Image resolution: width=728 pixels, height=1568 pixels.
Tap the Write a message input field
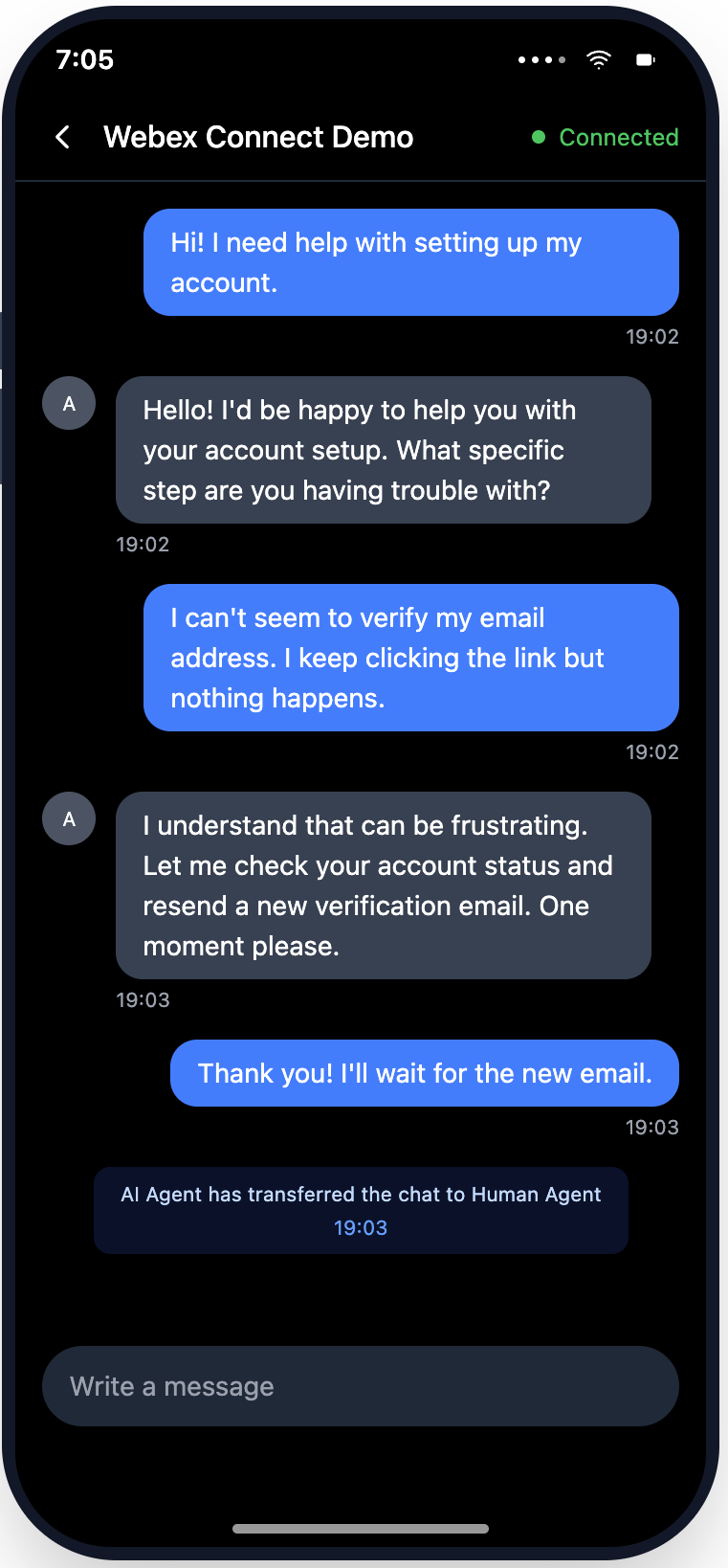tap(361, 1385)
